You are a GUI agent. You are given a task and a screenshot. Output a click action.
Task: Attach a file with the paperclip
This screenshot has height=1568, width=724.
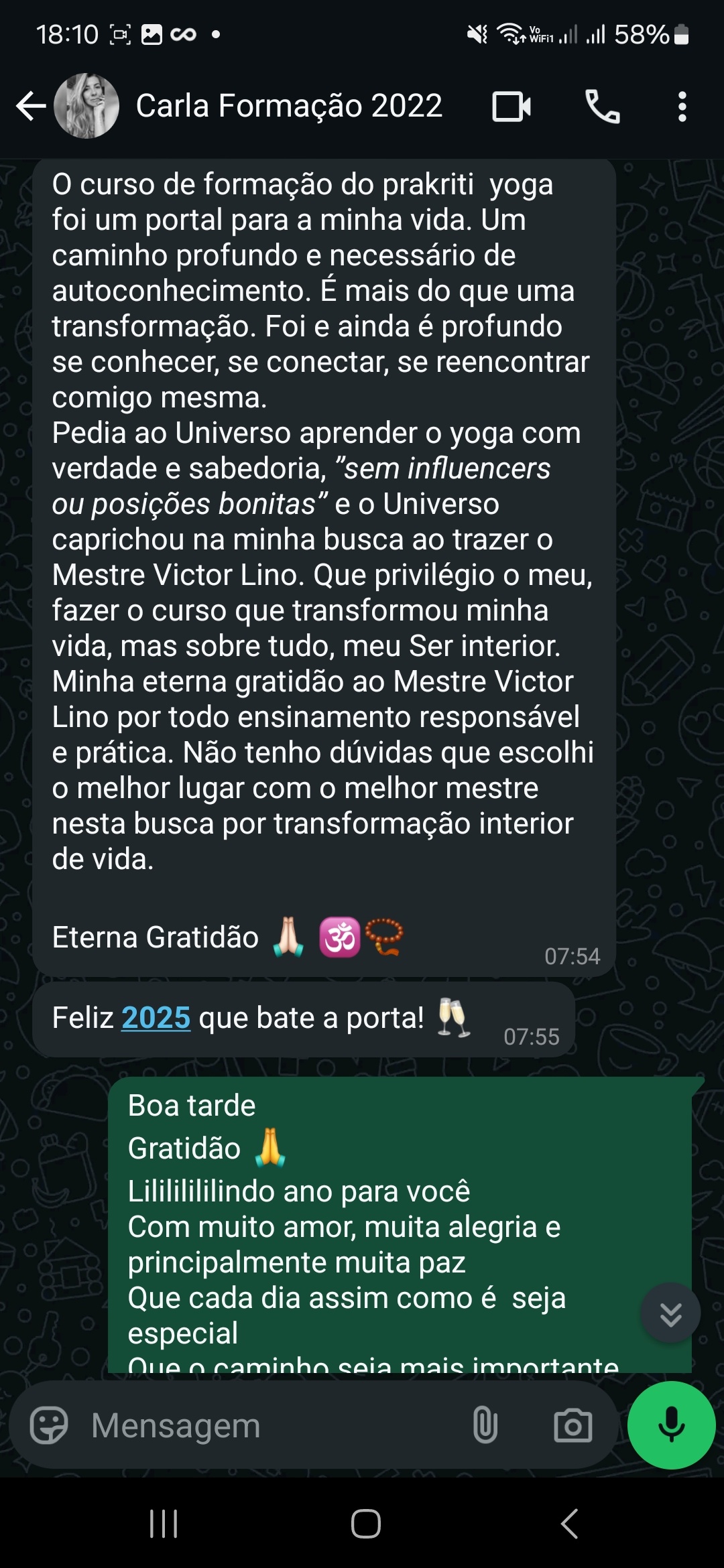(485, 1425)
